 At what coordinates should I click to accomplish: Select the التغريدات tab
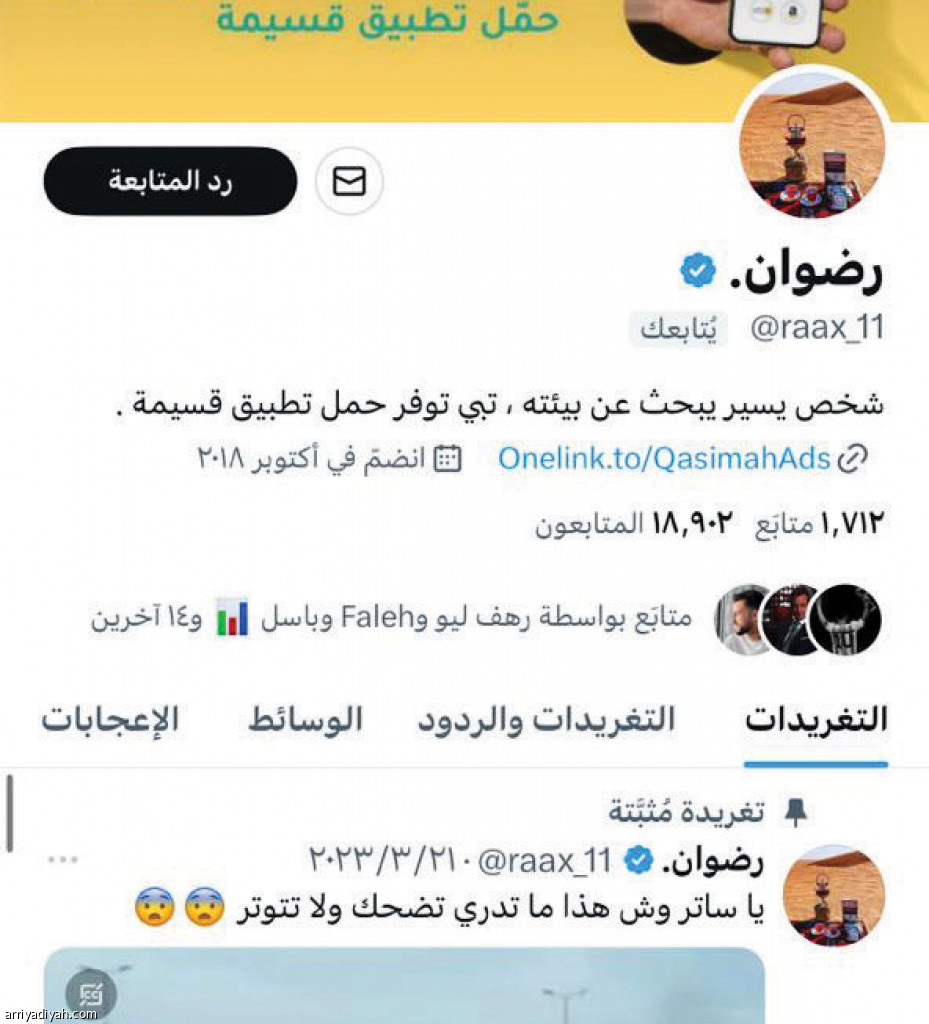coord(816,720)
